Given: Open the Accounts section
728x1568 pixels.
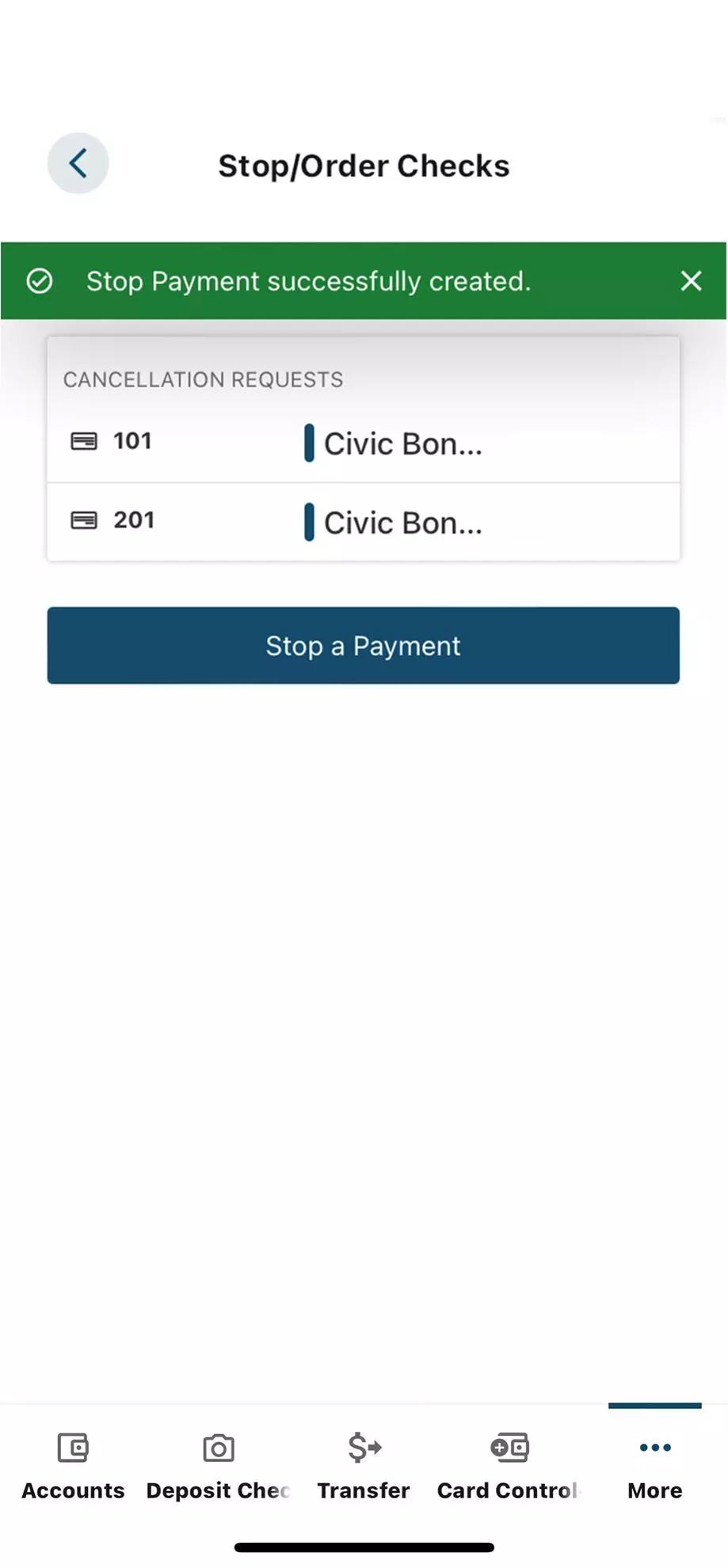Looking at the screenshot, I should click(72, 1465).
